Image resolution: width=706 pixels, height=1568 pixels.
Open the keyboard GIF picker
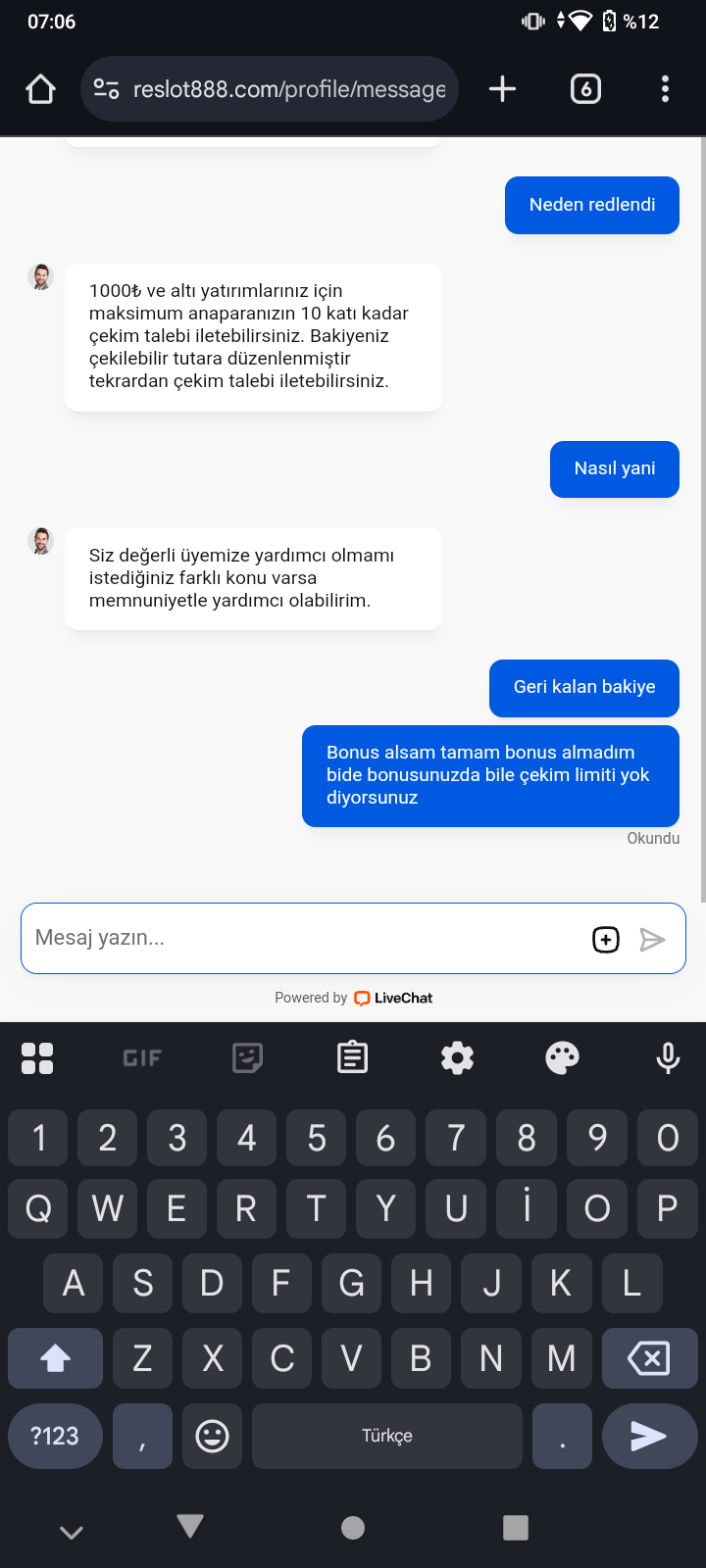pos(142,1057)
